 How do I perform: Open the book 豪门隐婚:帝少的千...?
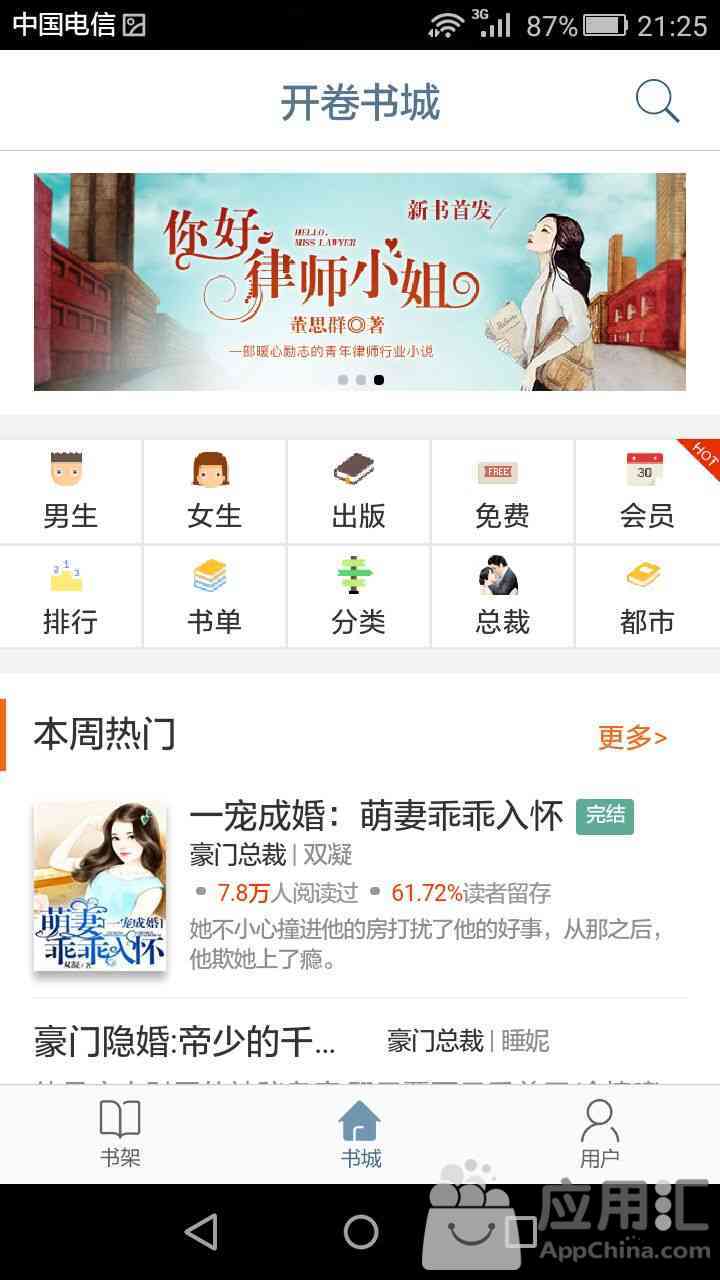[x=360, y=1042]
